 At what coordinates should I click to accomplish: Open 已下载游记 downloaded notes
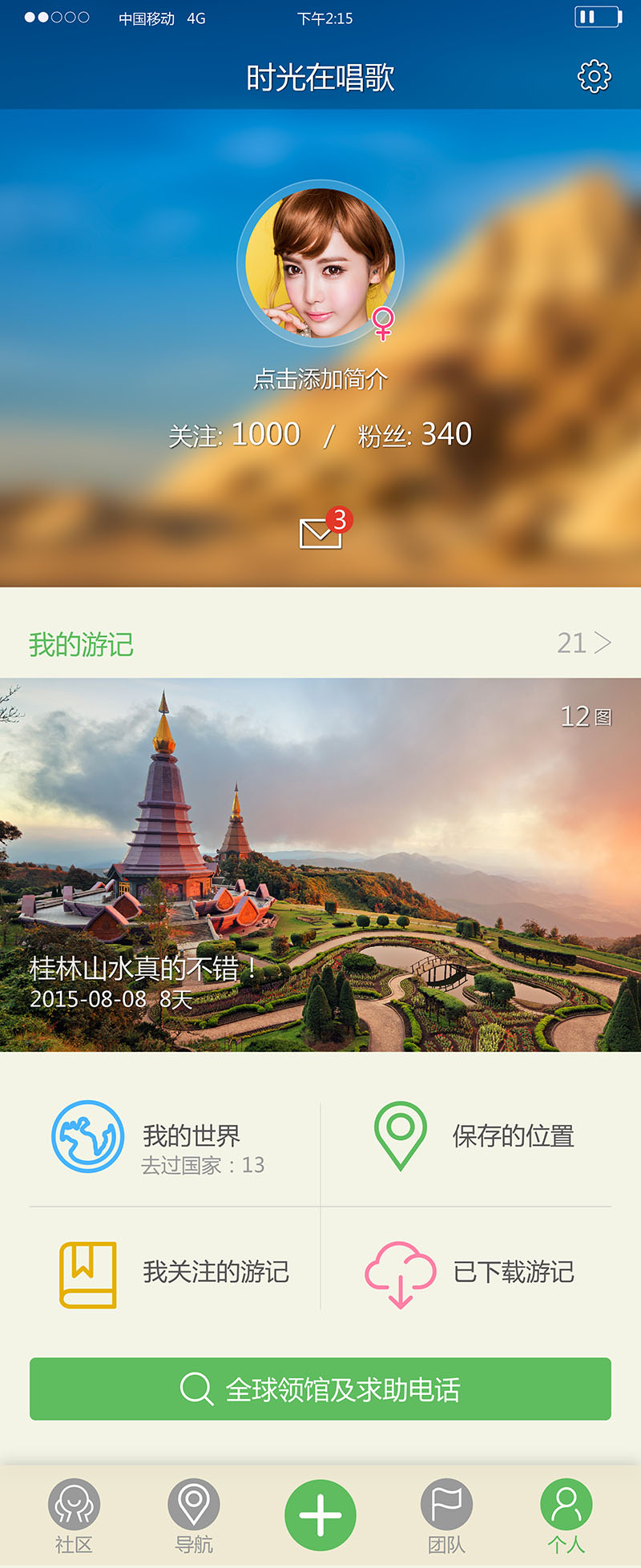click(x=473, y=1272)
